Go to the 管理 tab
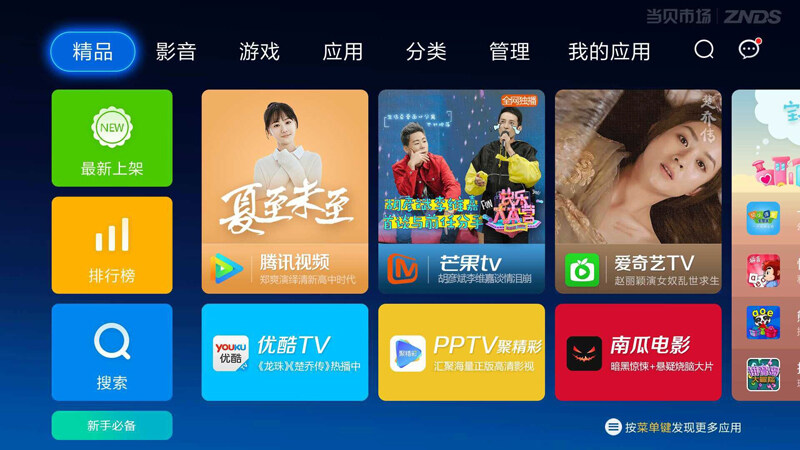The height and width of the screenshot is (450, 800). coord(509,52)
